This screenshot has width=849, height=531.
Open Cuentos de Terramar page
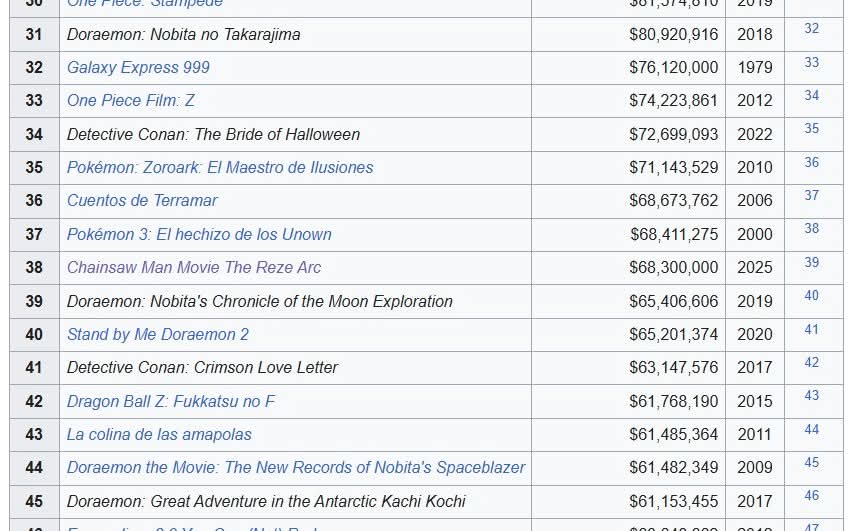[x=142, y=201]
